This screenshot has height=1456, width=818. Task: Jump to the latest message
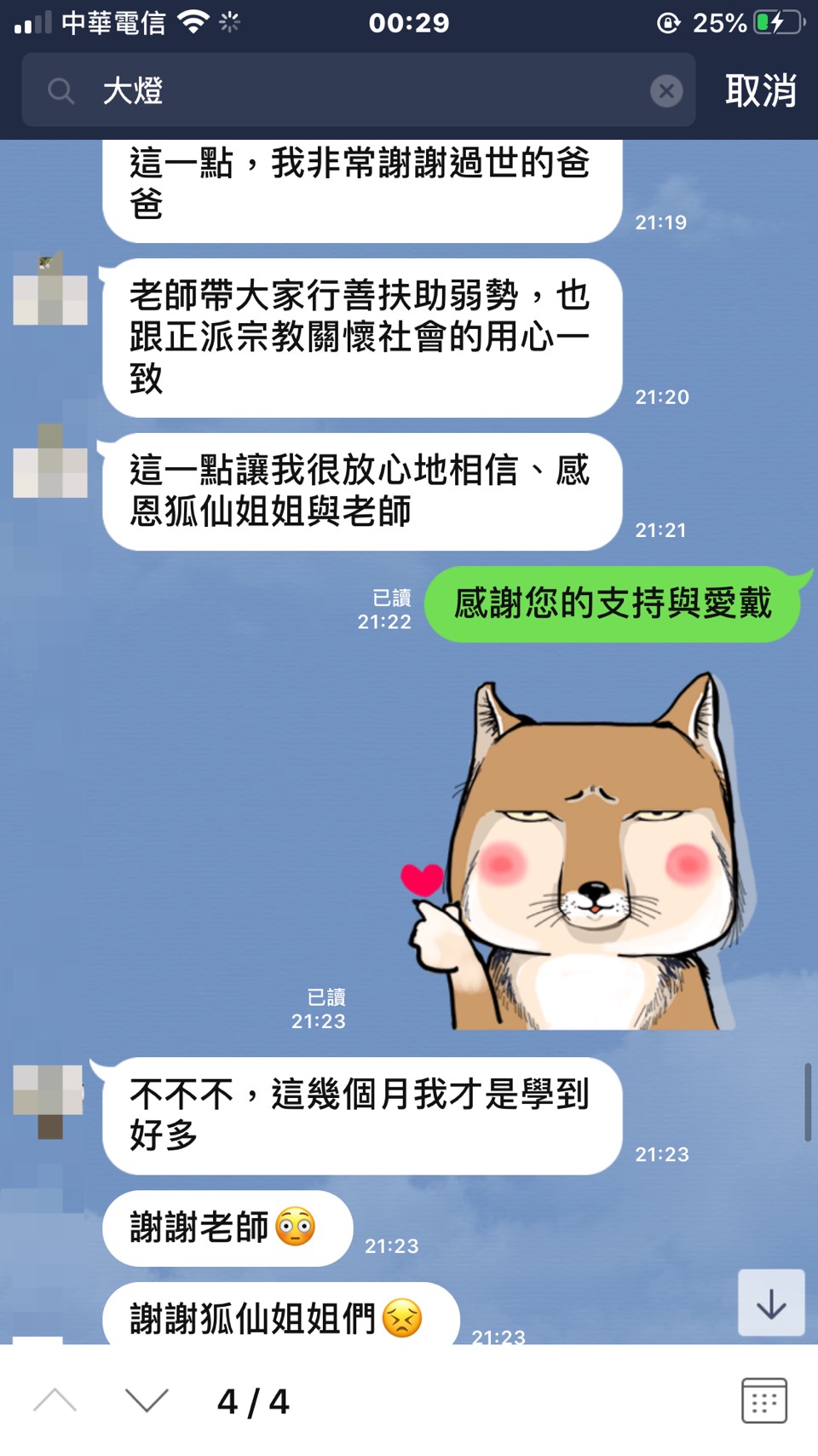771,1303
